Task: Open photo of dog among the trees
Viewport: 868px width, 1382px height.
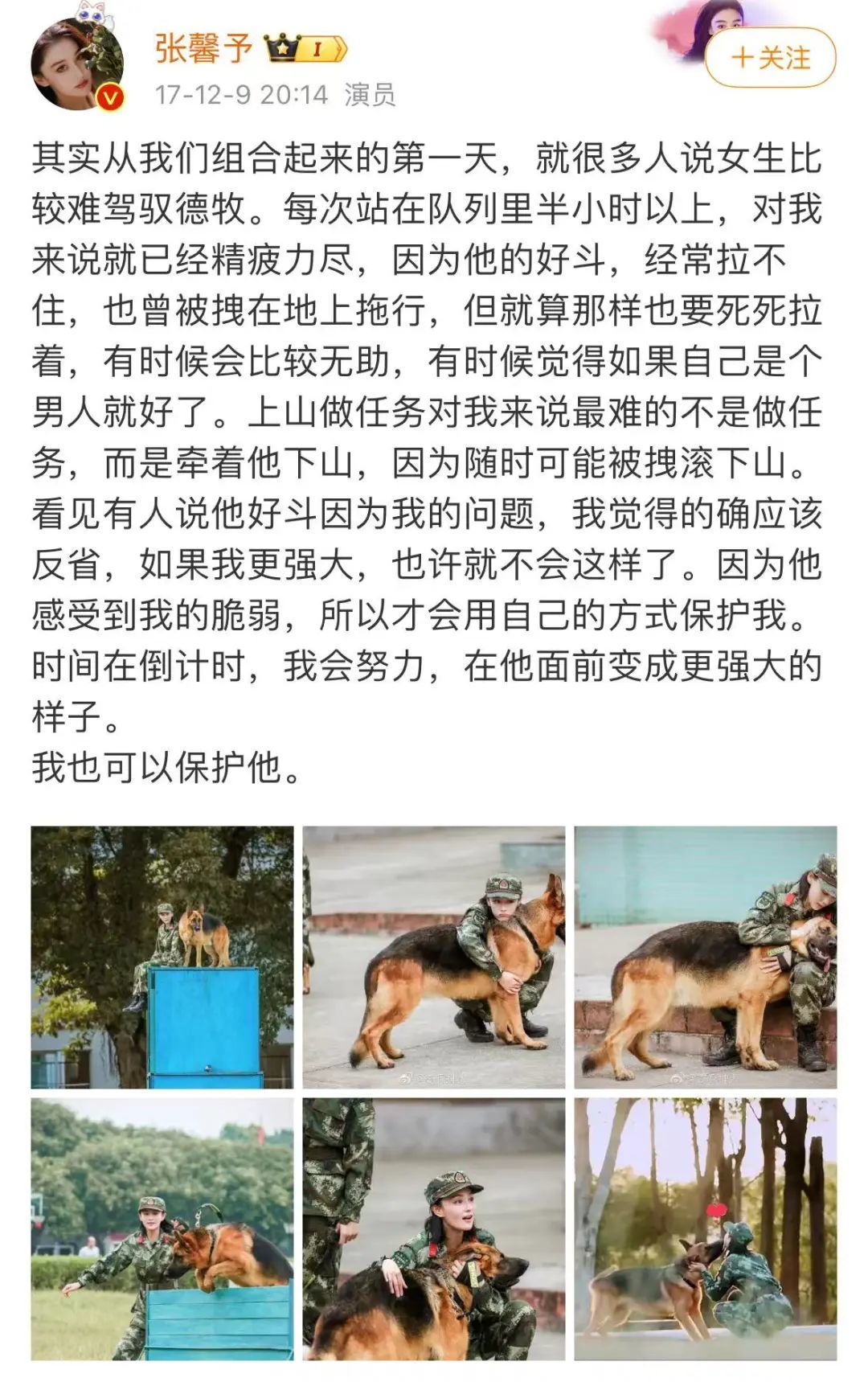Action: pyautogui.click(x=706, y=1229)
